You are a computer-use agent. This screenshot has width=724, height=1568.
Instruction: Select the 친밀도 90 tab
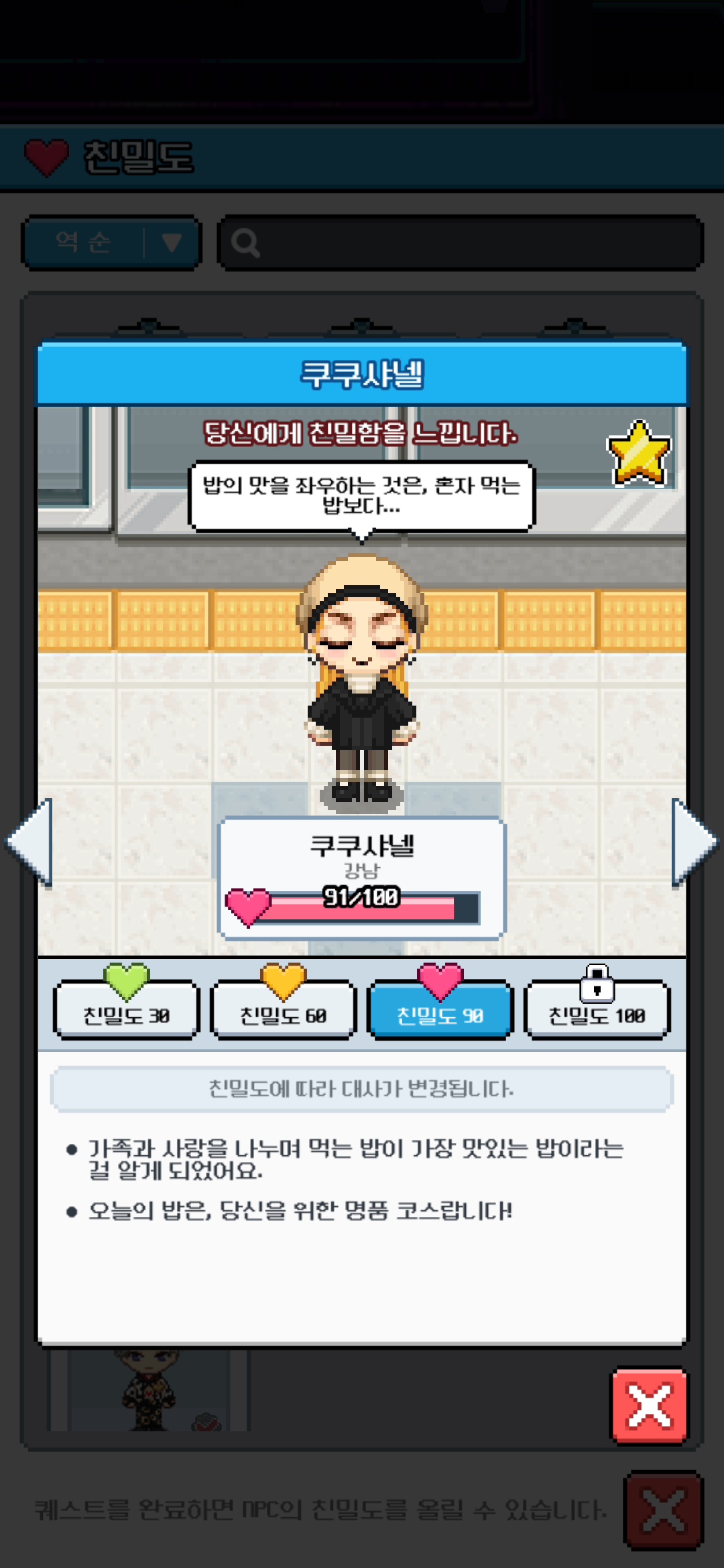point(440,1011)
